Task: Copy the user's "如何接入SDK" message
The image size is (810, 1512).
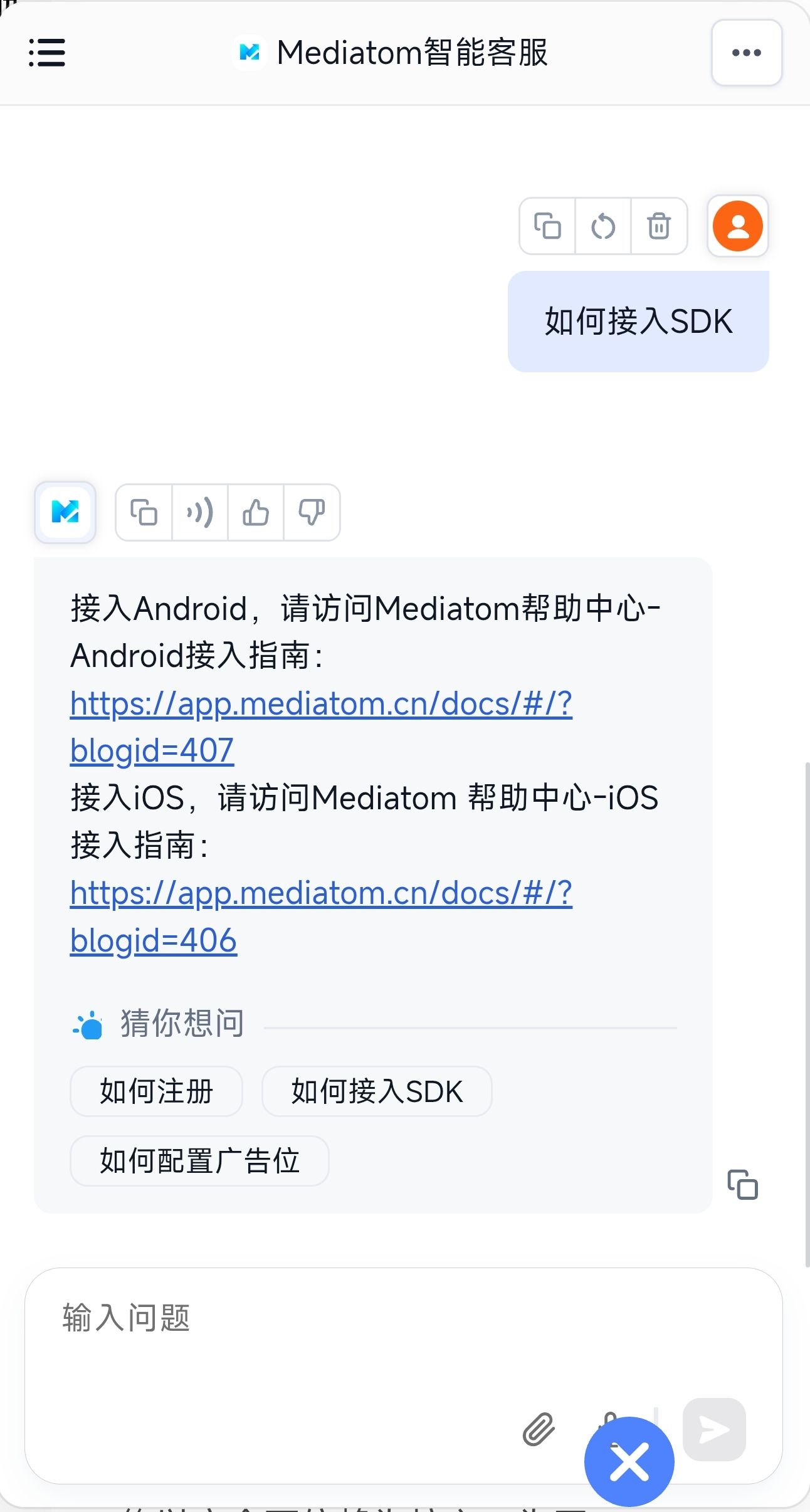Action: click(x=547, y=226)
